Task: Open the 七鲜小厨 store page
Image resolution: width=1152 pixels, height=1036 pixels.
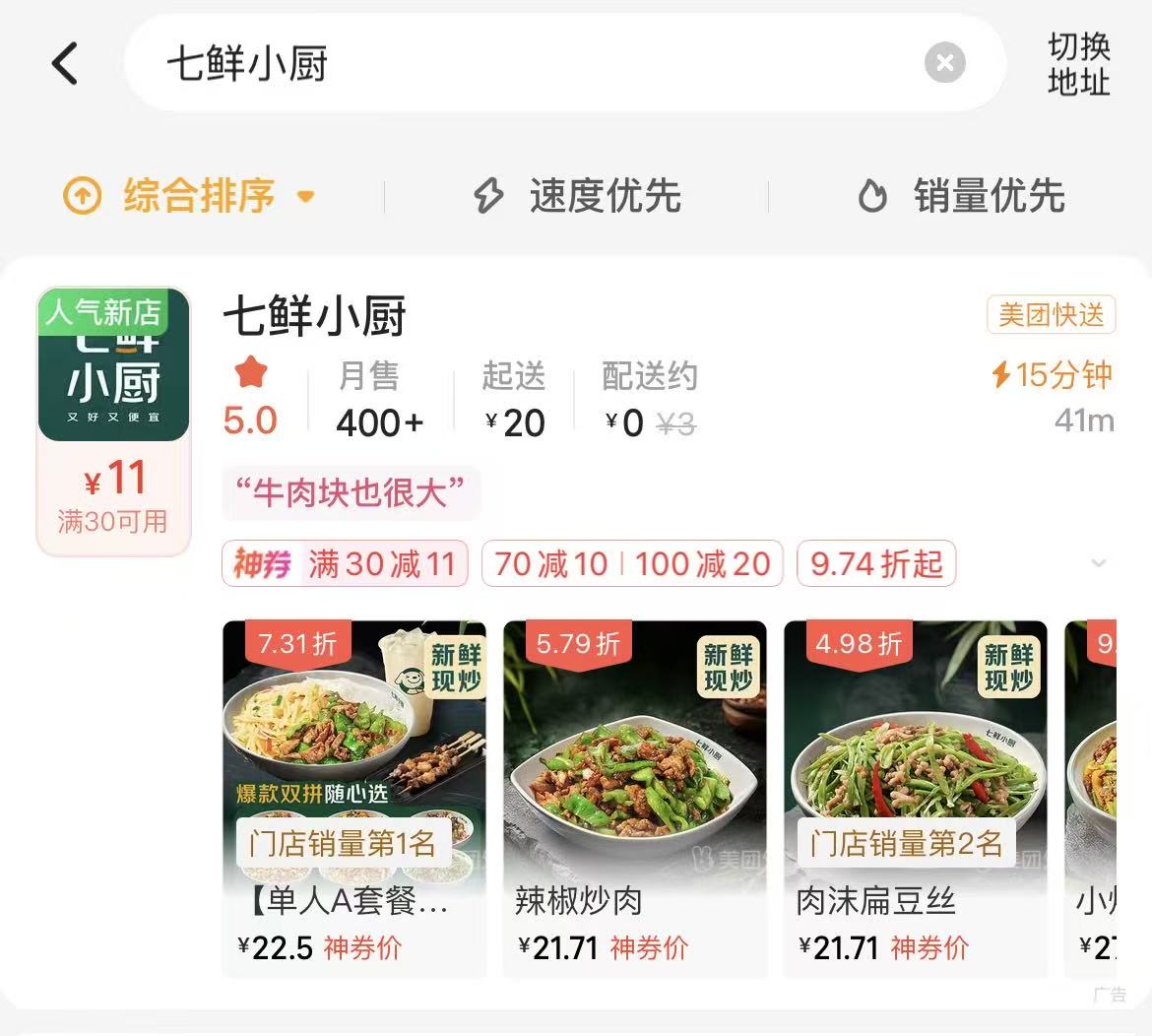Action: coord(315,317)
